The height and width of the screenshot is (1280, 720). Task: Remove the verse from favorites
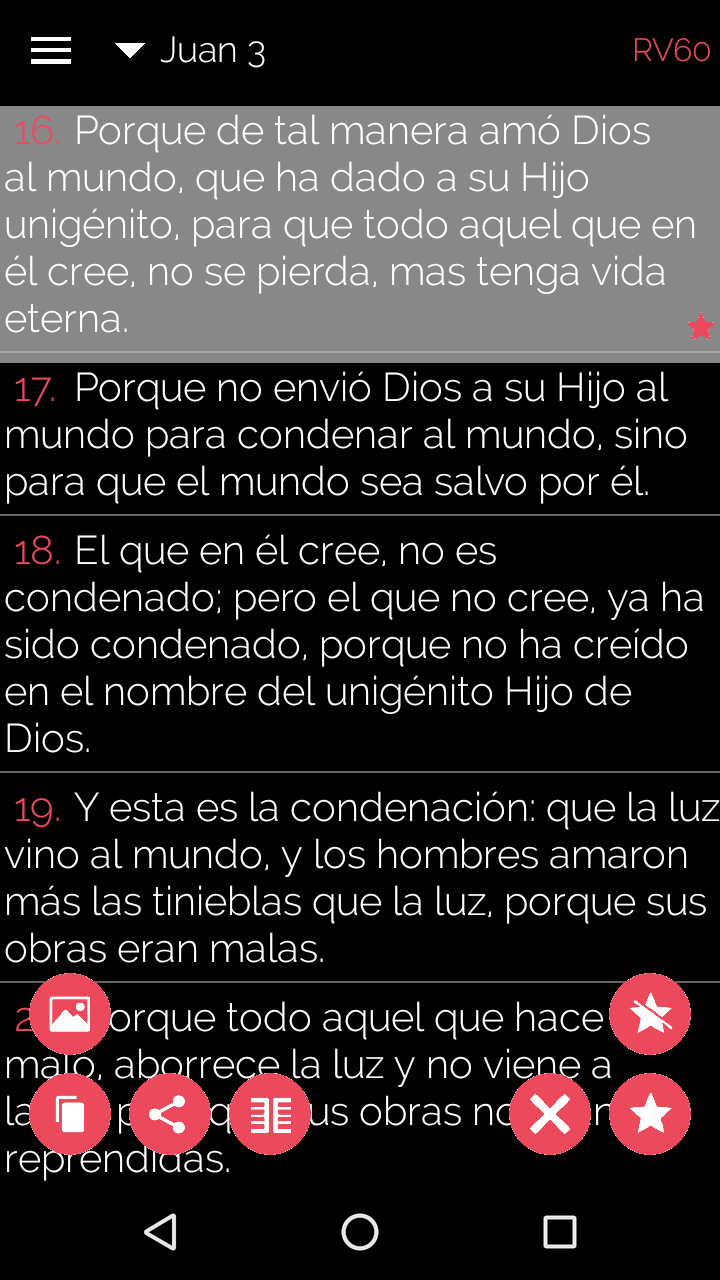[x=650, y=1014]
